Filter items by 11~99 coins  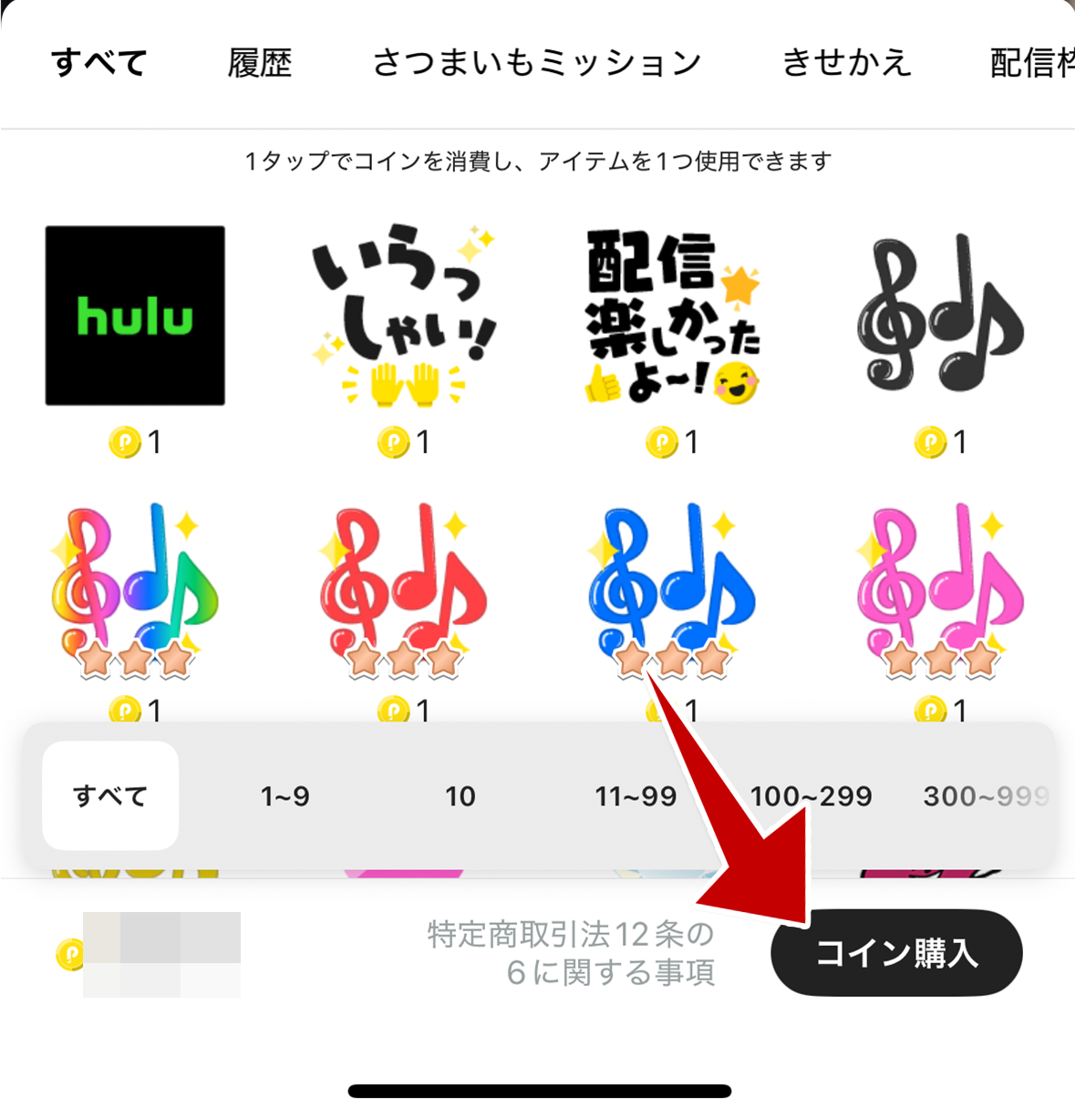[636, 796]
